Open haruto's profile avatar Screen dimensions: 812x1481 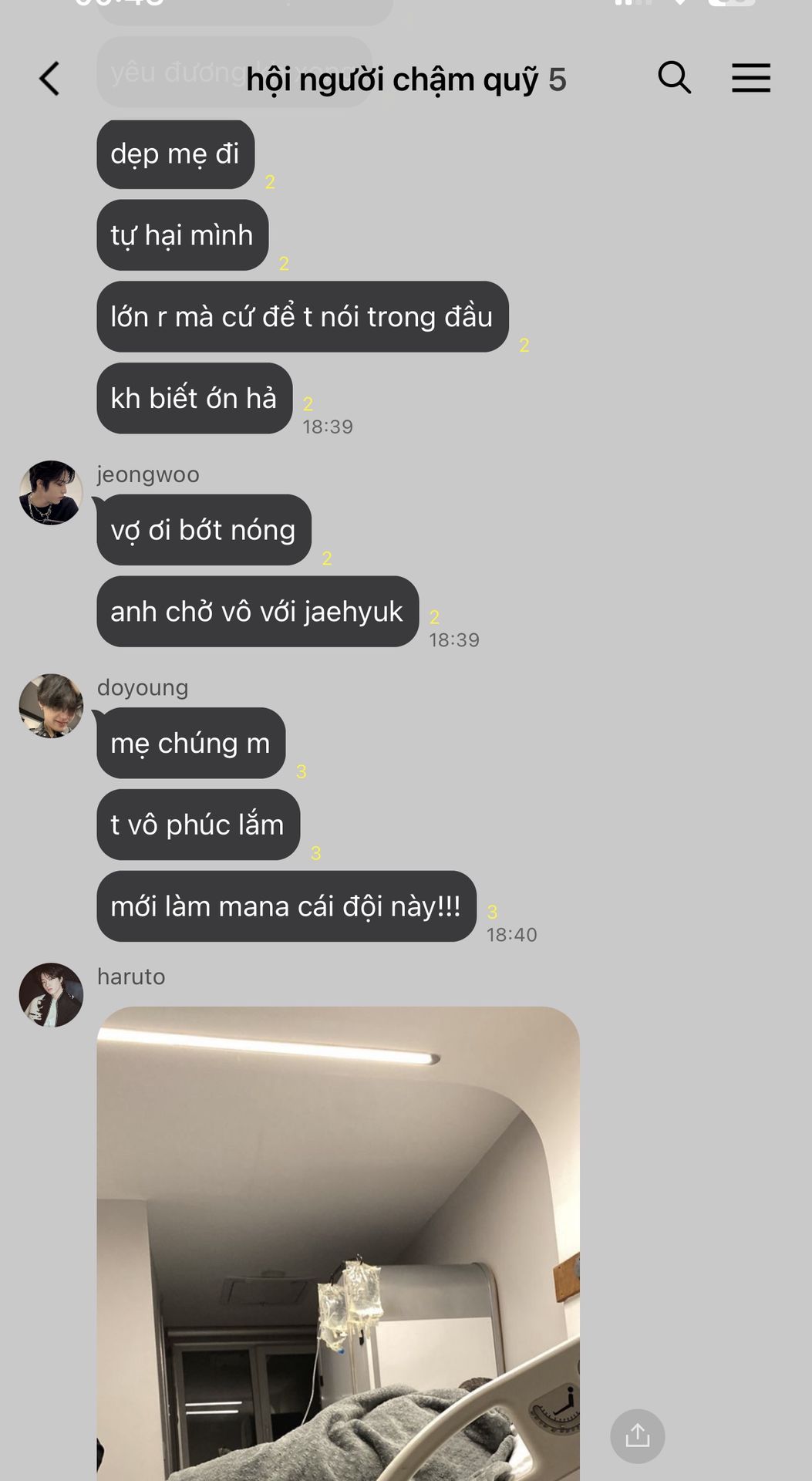(51, 995)
